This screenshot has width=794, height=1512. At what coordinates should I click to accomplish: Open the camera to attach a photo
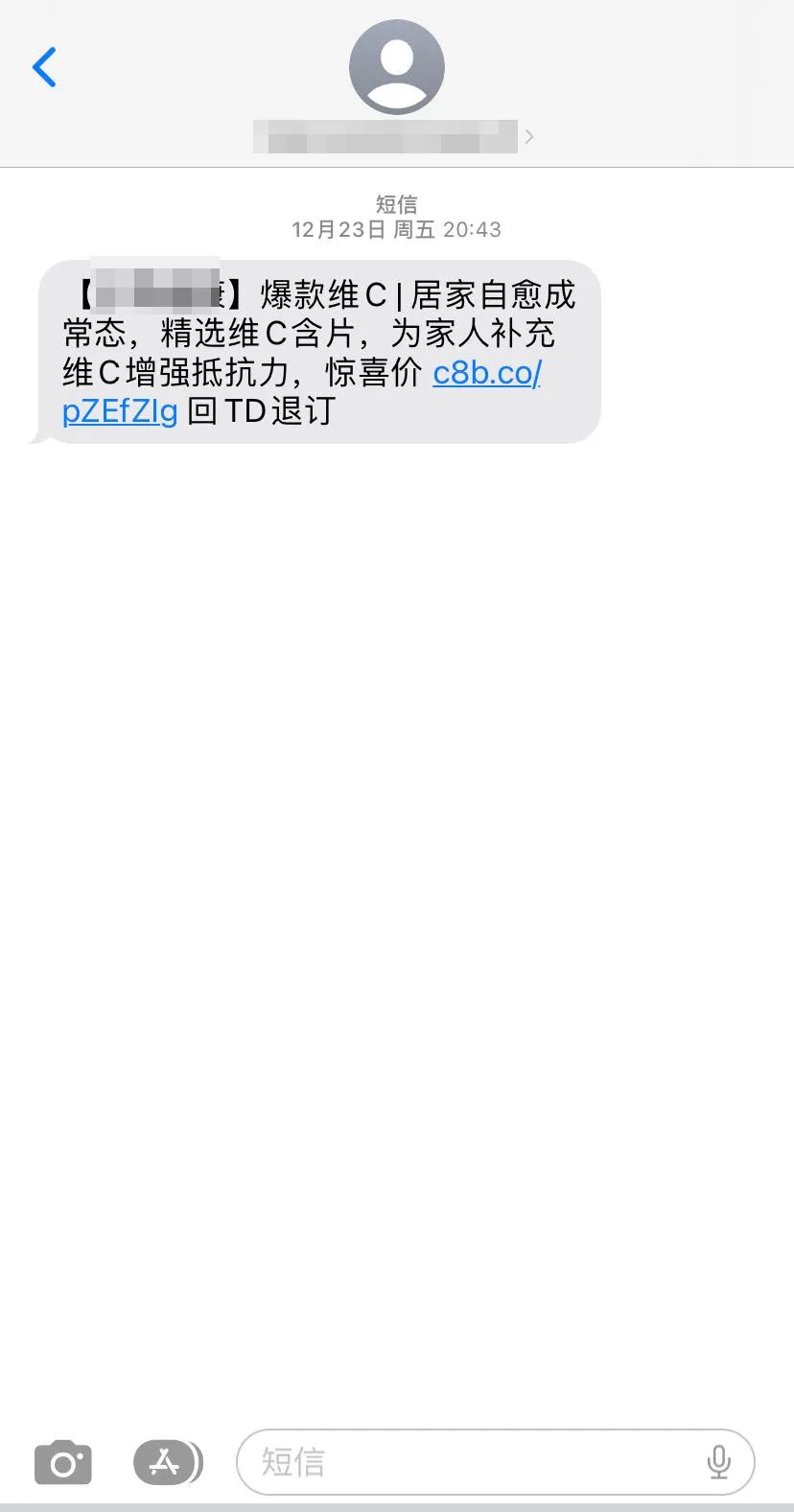[x=63, y=1463]
